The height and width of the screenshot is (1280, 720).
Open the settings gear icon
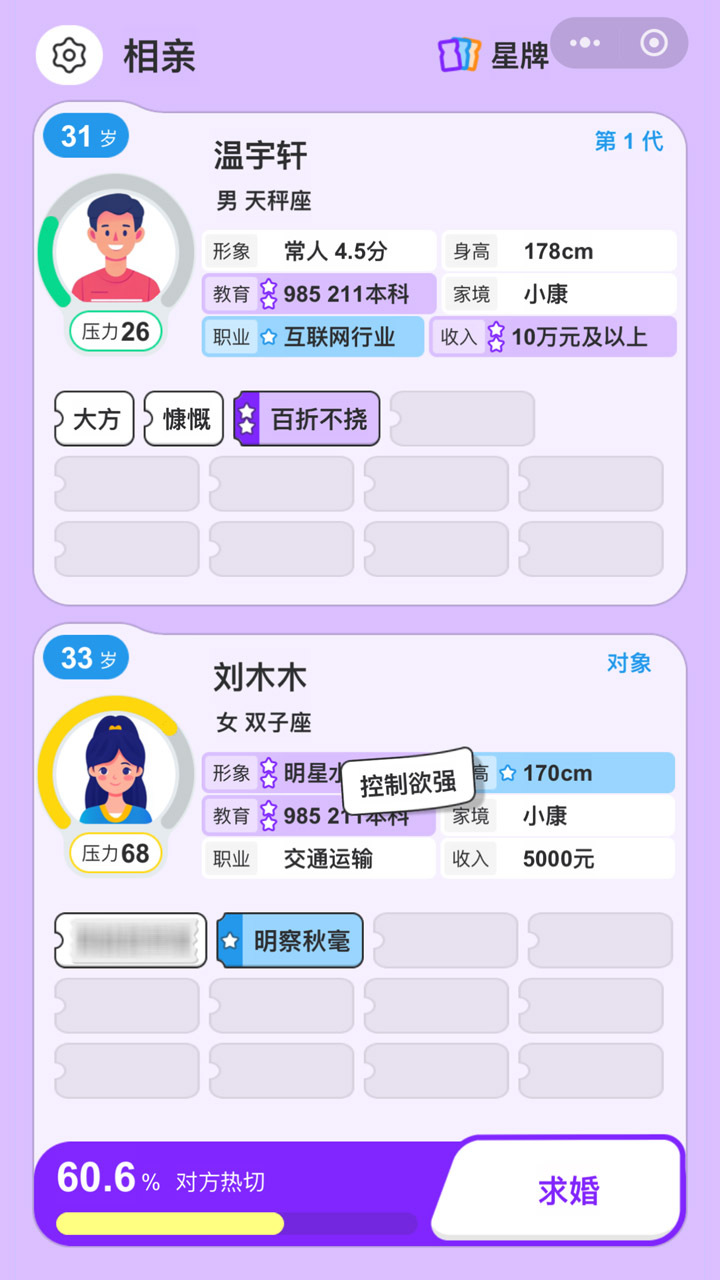point(67,55)
